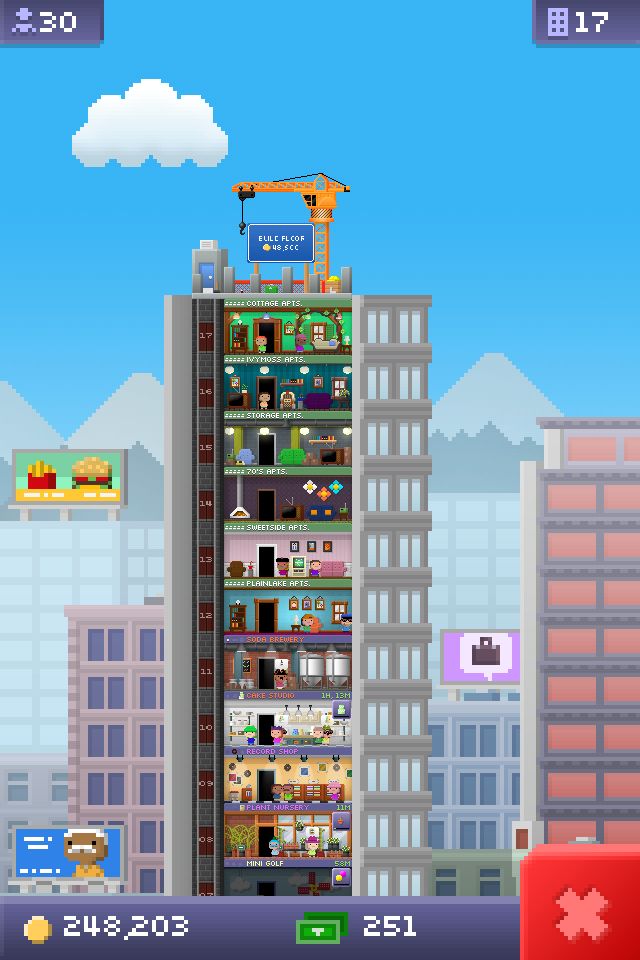Open the bitizen count of 30
This screenshot has height=960, width=640.
[50, 21]
